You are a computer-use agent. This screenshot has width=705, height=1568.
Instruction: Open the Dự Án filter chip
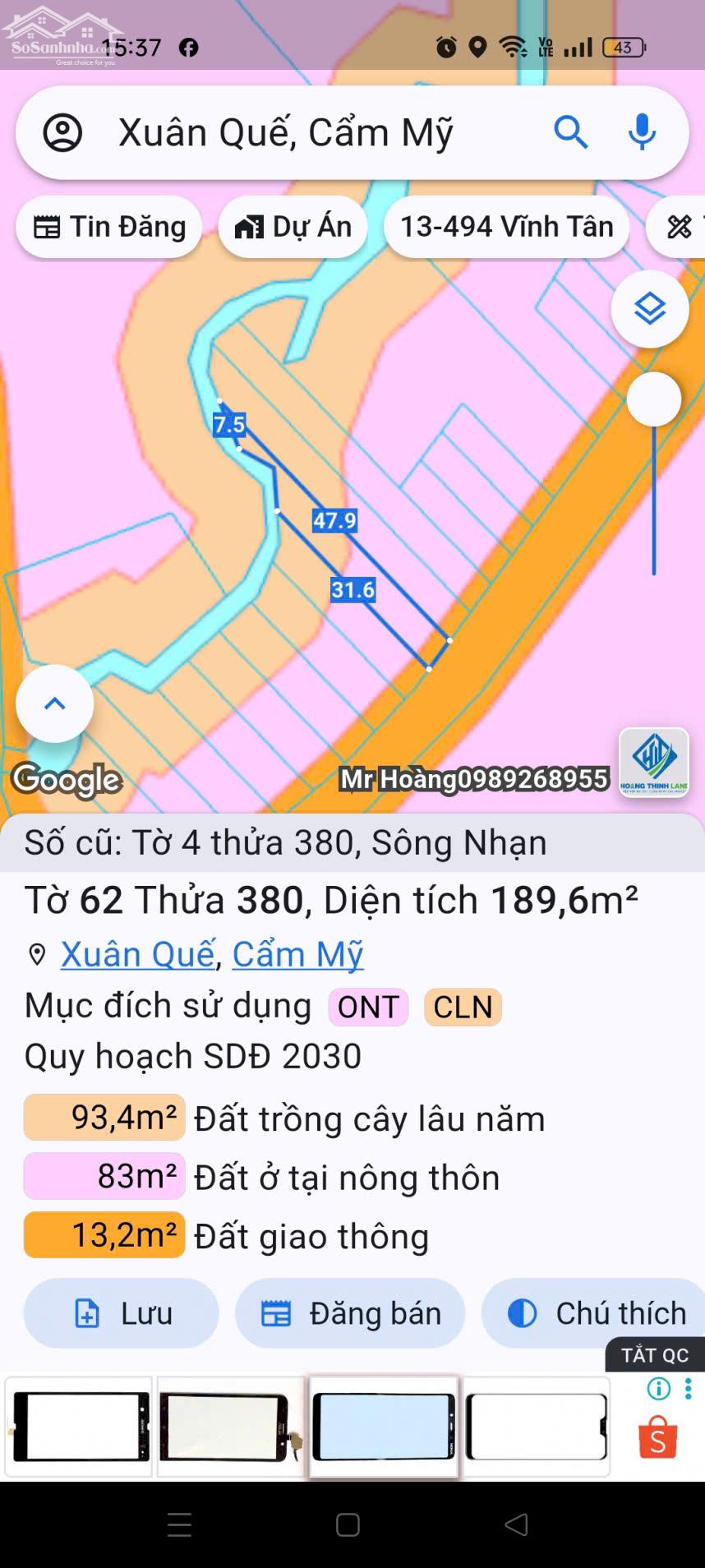[x=292, y=227]
